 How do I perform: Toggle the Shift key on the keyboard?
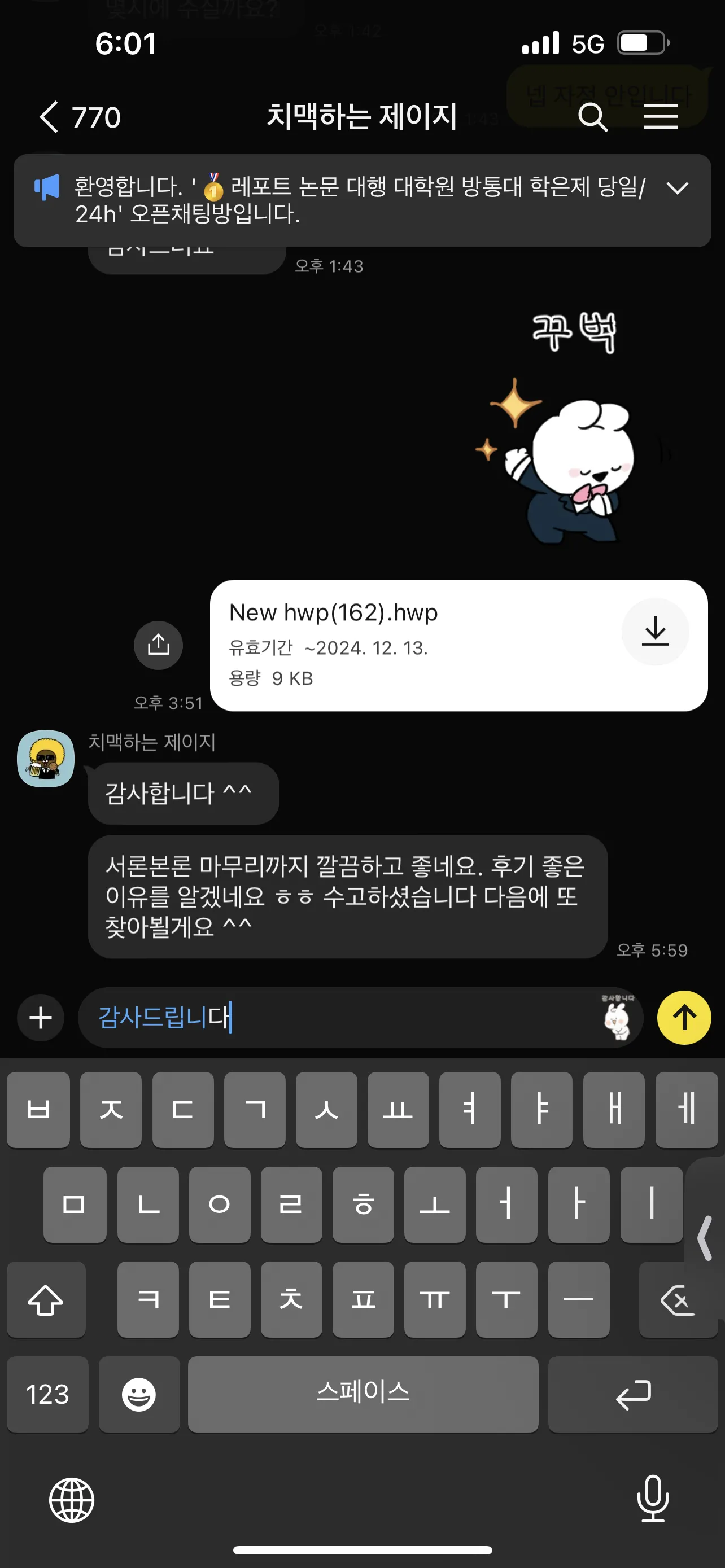(x=46, y=1300)
